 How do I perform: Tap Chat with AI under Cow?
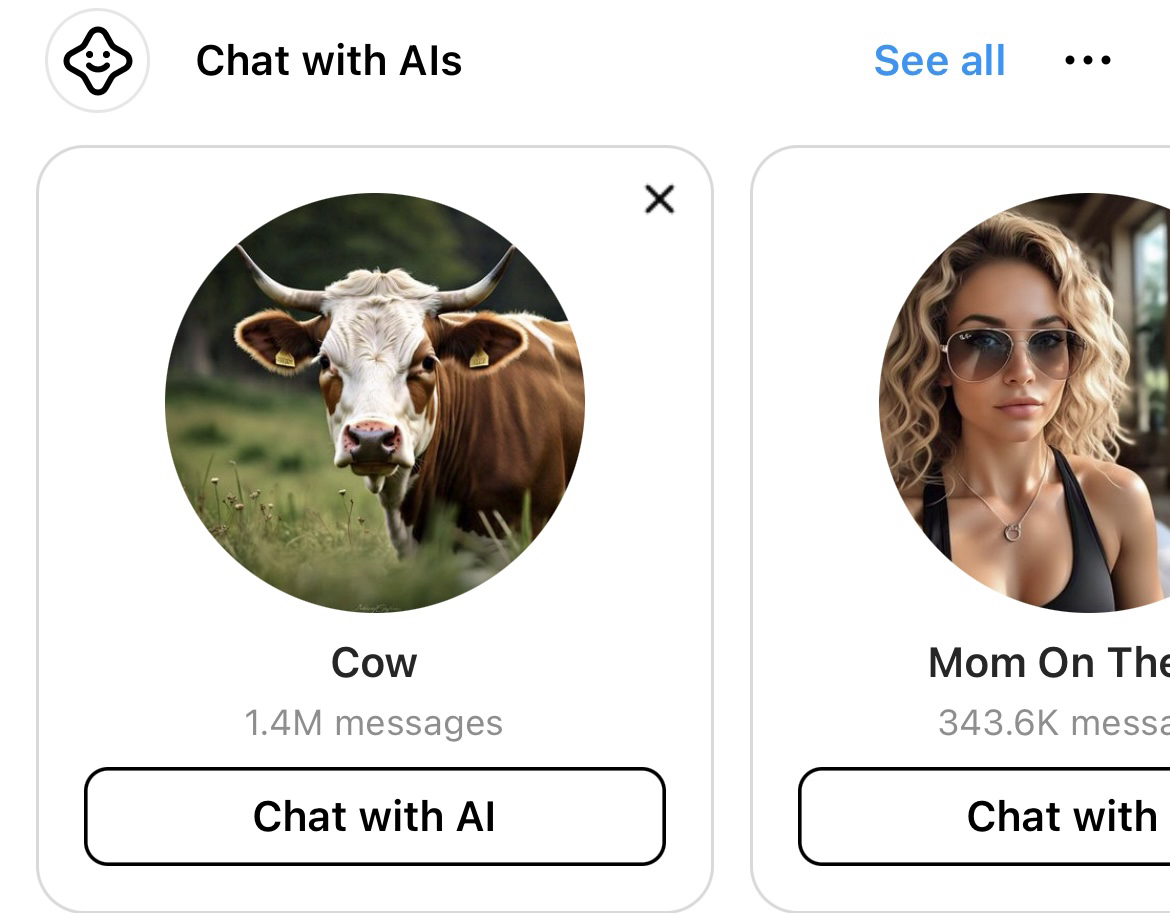pos(374,816)
